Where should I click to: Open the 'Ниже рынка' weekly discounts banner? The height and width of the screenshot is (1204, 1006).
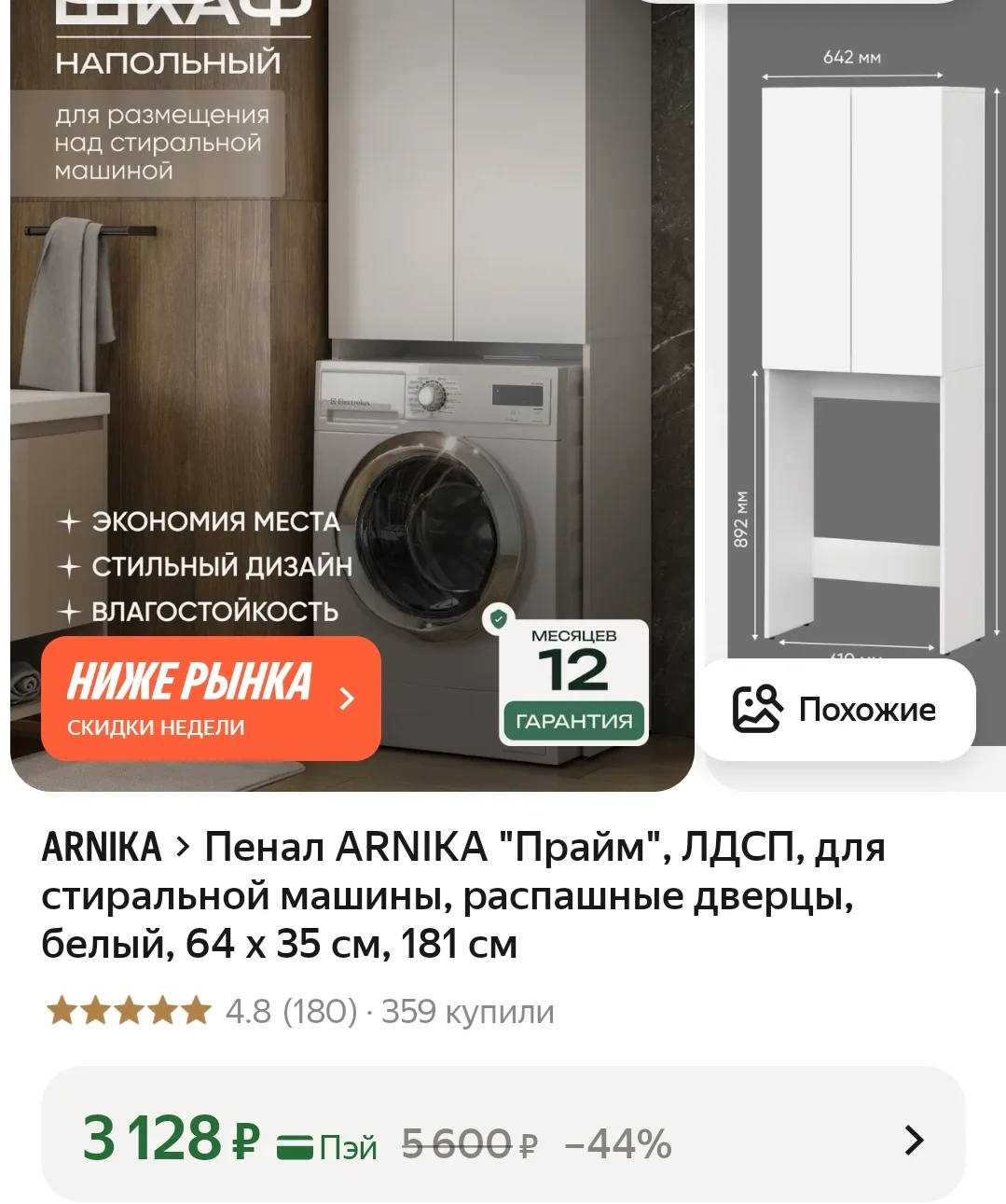pyautogui.click(x=211, y=699)
